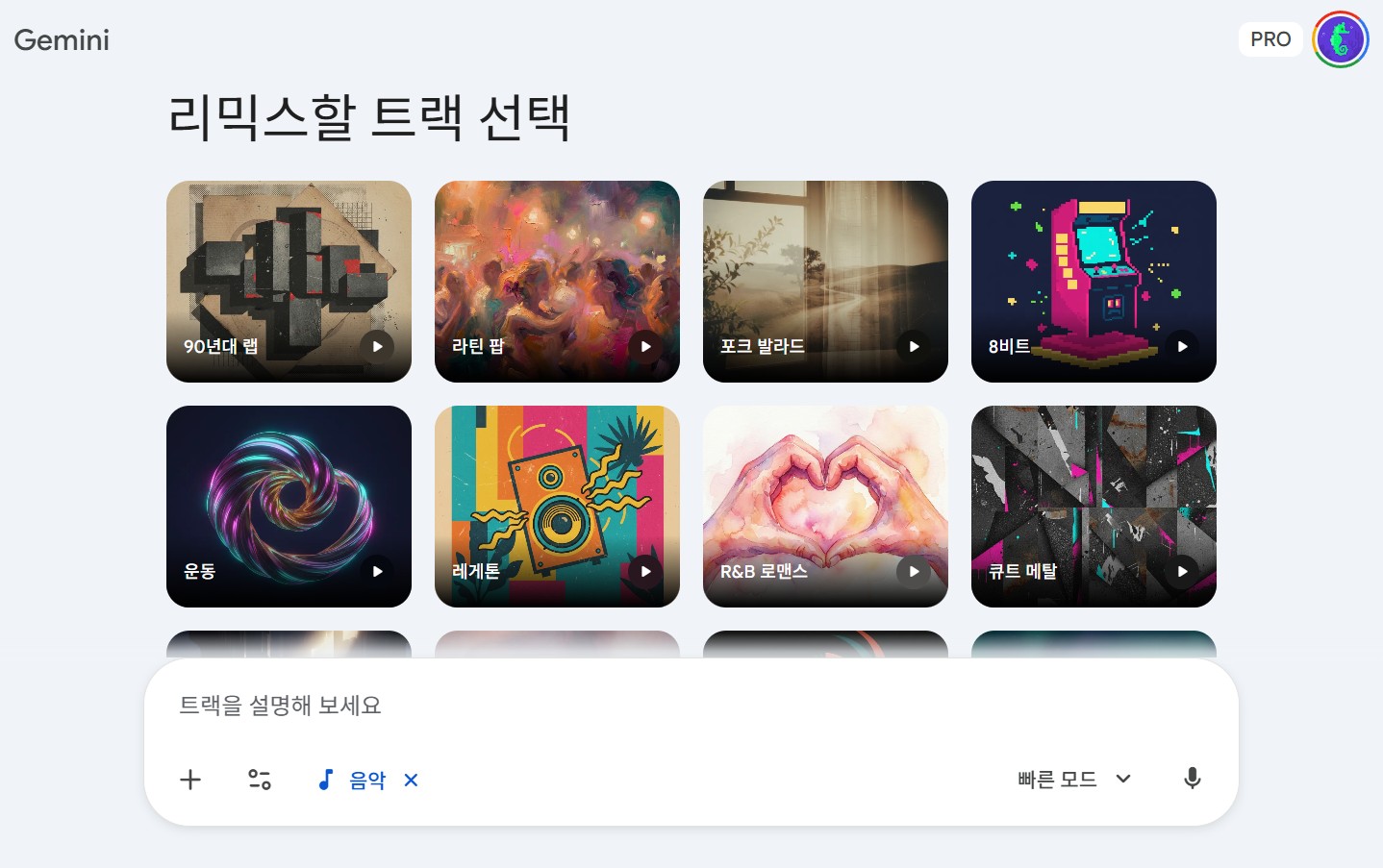
Task: Open the profile avatar menu
Action: (1341, 39)
